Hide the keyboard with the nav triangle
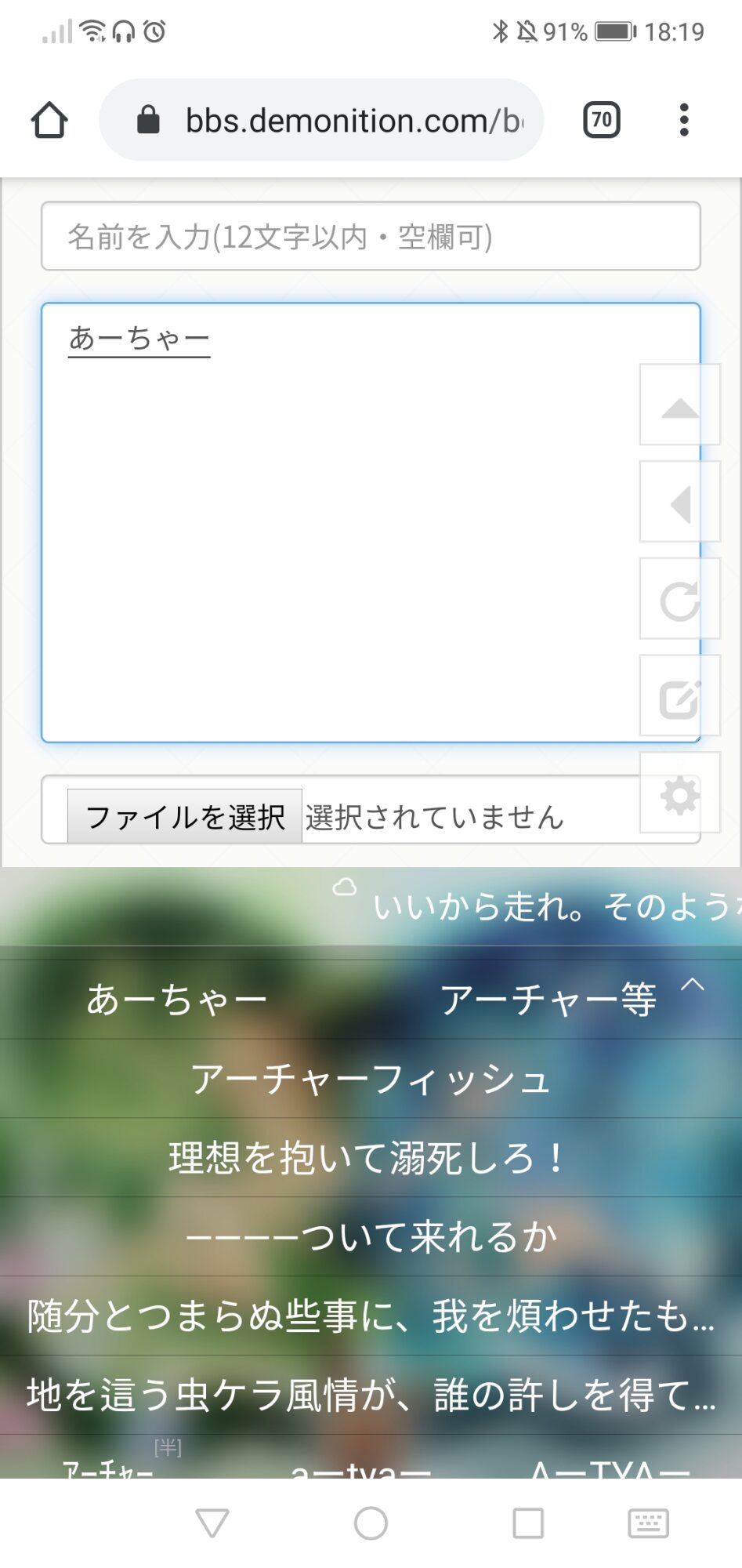The width and height of the screenshot is (742, 1568). (212, 1523)
